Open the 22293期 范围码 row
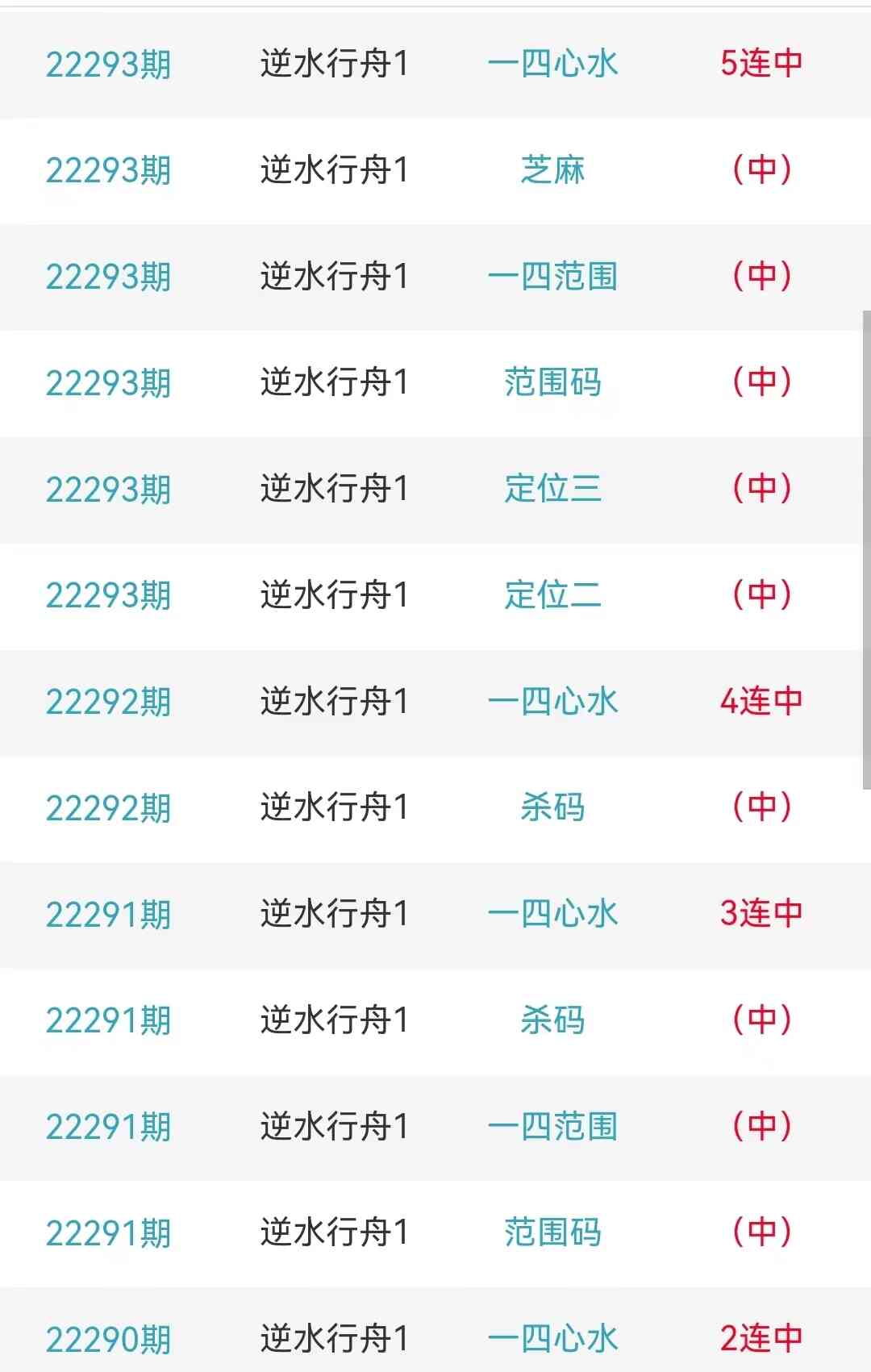 coord(552,382)
